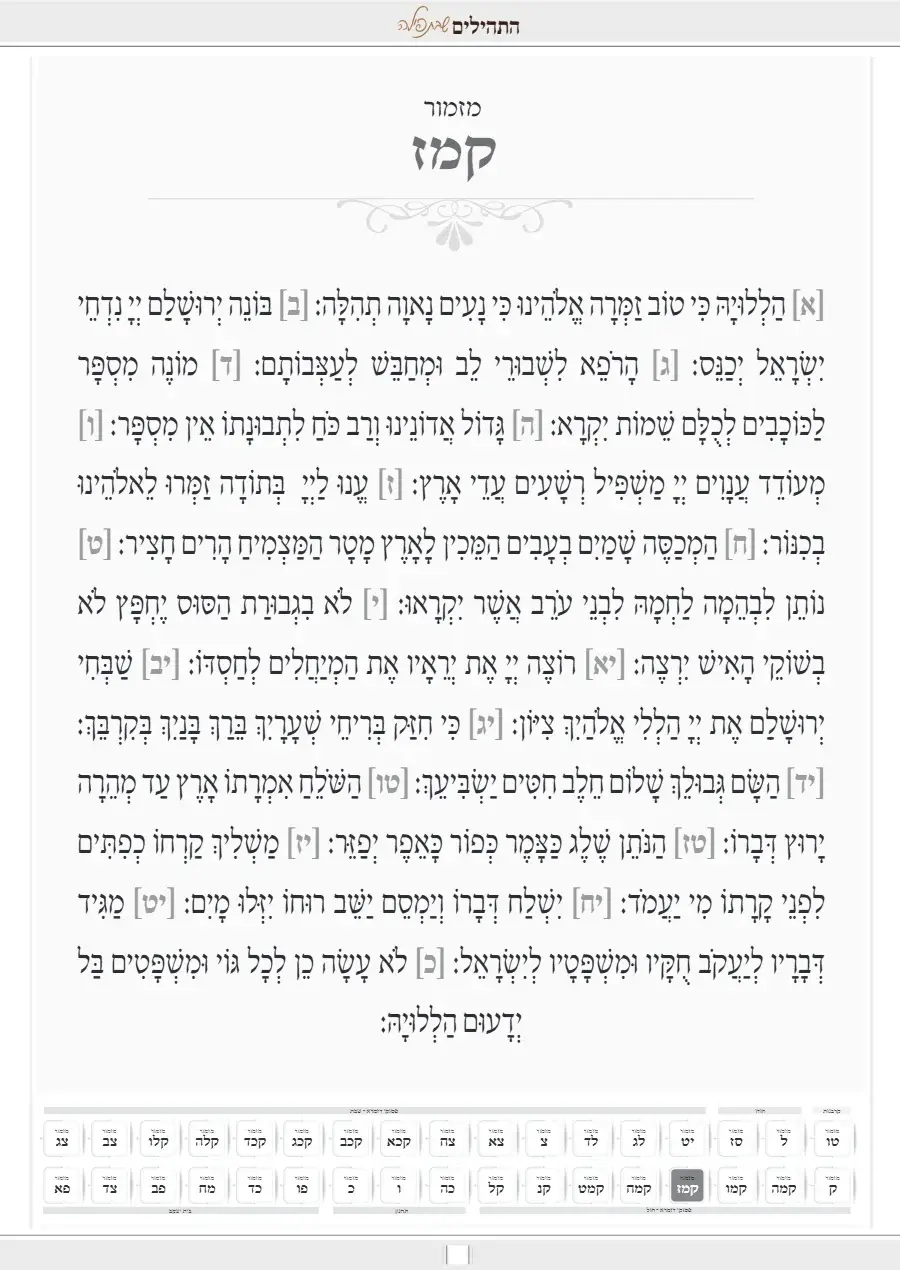Open psalm קלו
The image size is (900, 1270).
(x=159, y=1139)
